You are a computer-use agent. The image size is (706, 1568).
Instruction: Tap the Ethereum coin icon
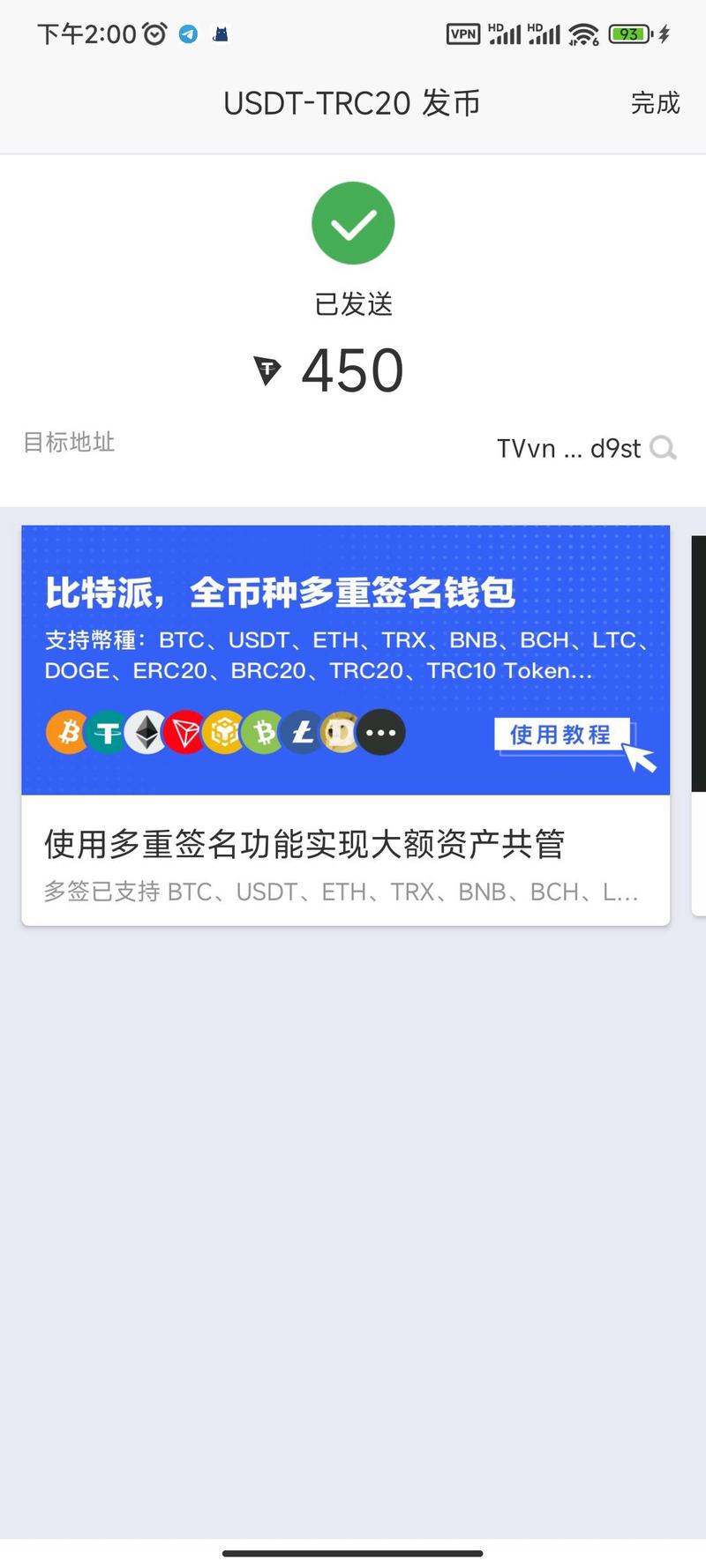click(146, 732)
